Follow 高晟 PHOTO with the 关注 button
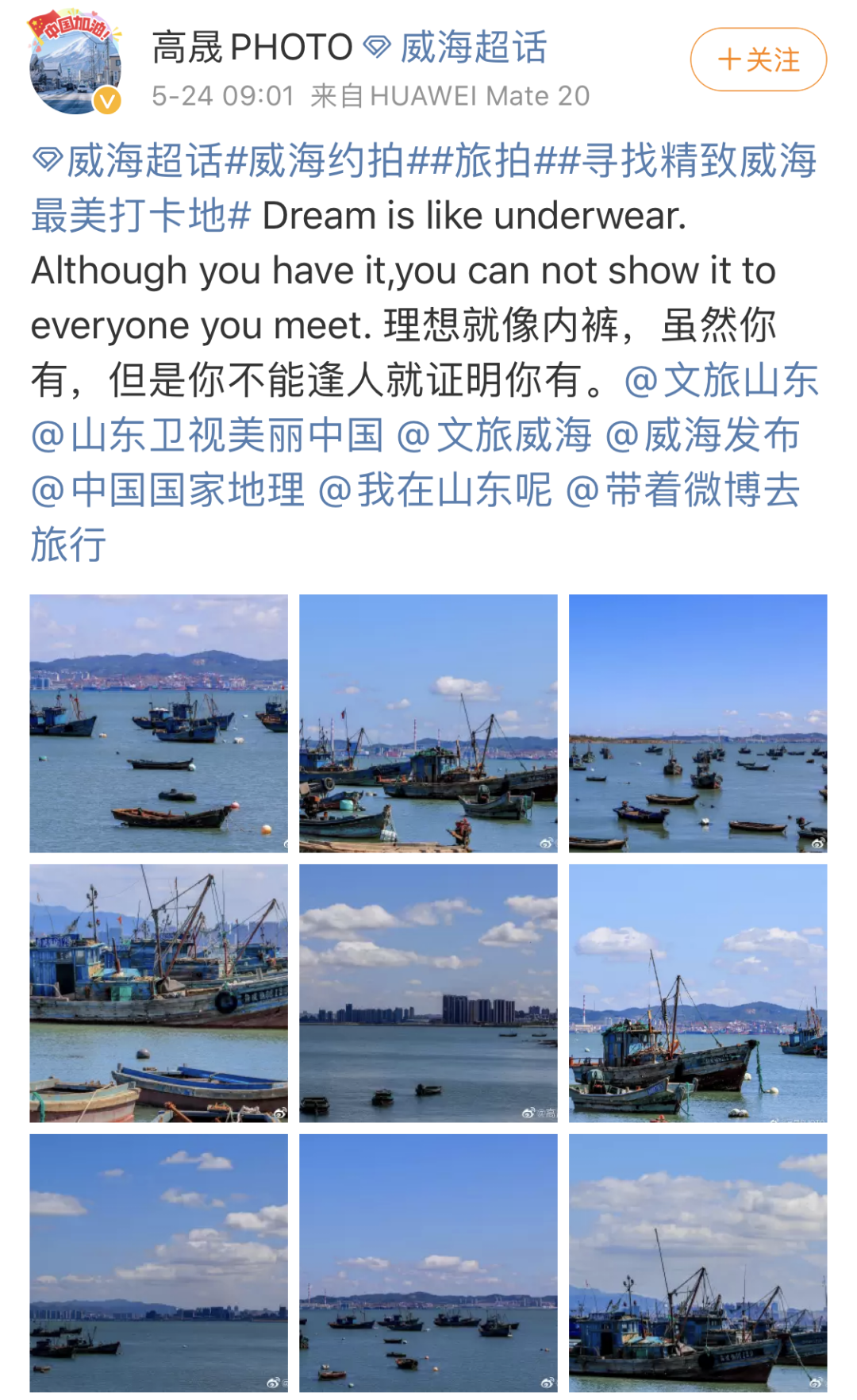857x1400 pixels. 758,60
